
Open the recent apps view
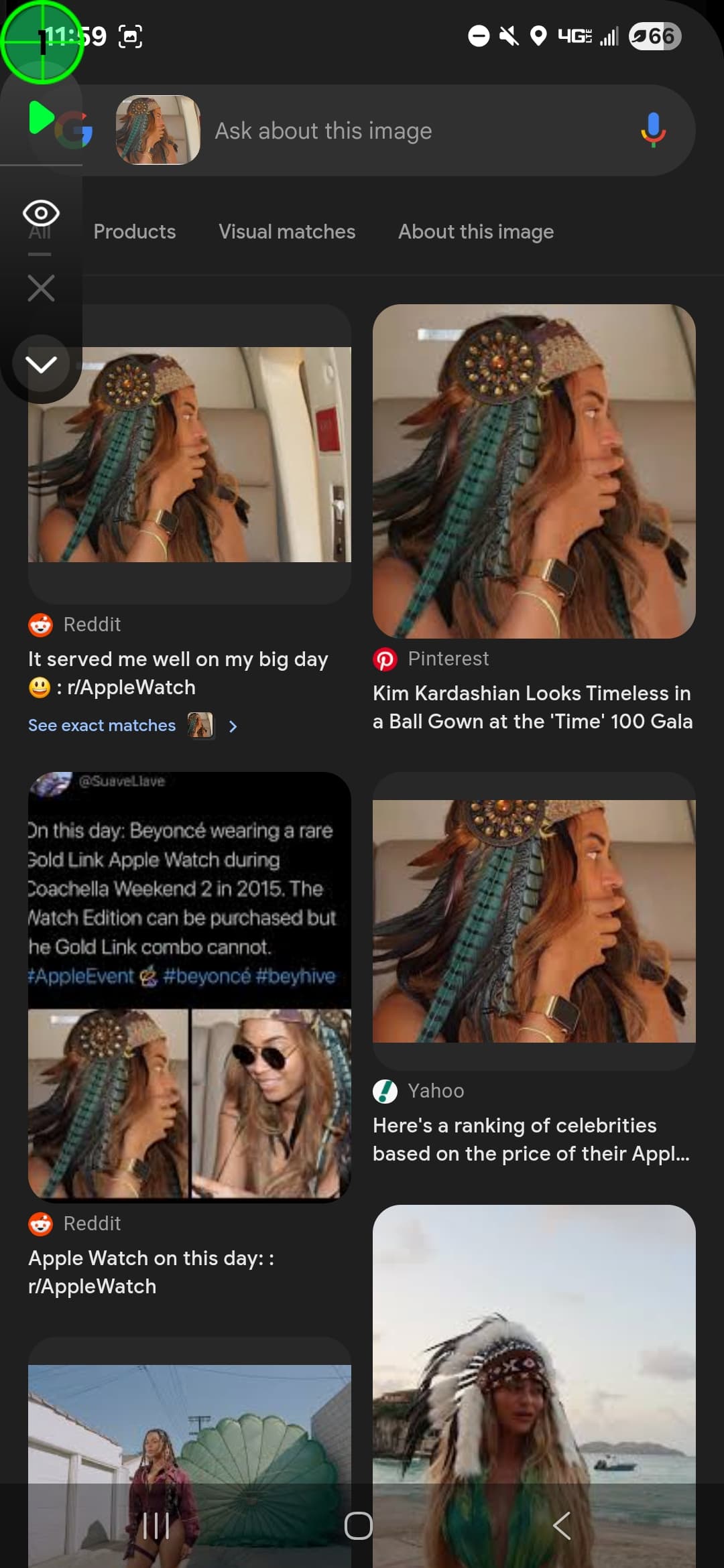coord(156,1526)
